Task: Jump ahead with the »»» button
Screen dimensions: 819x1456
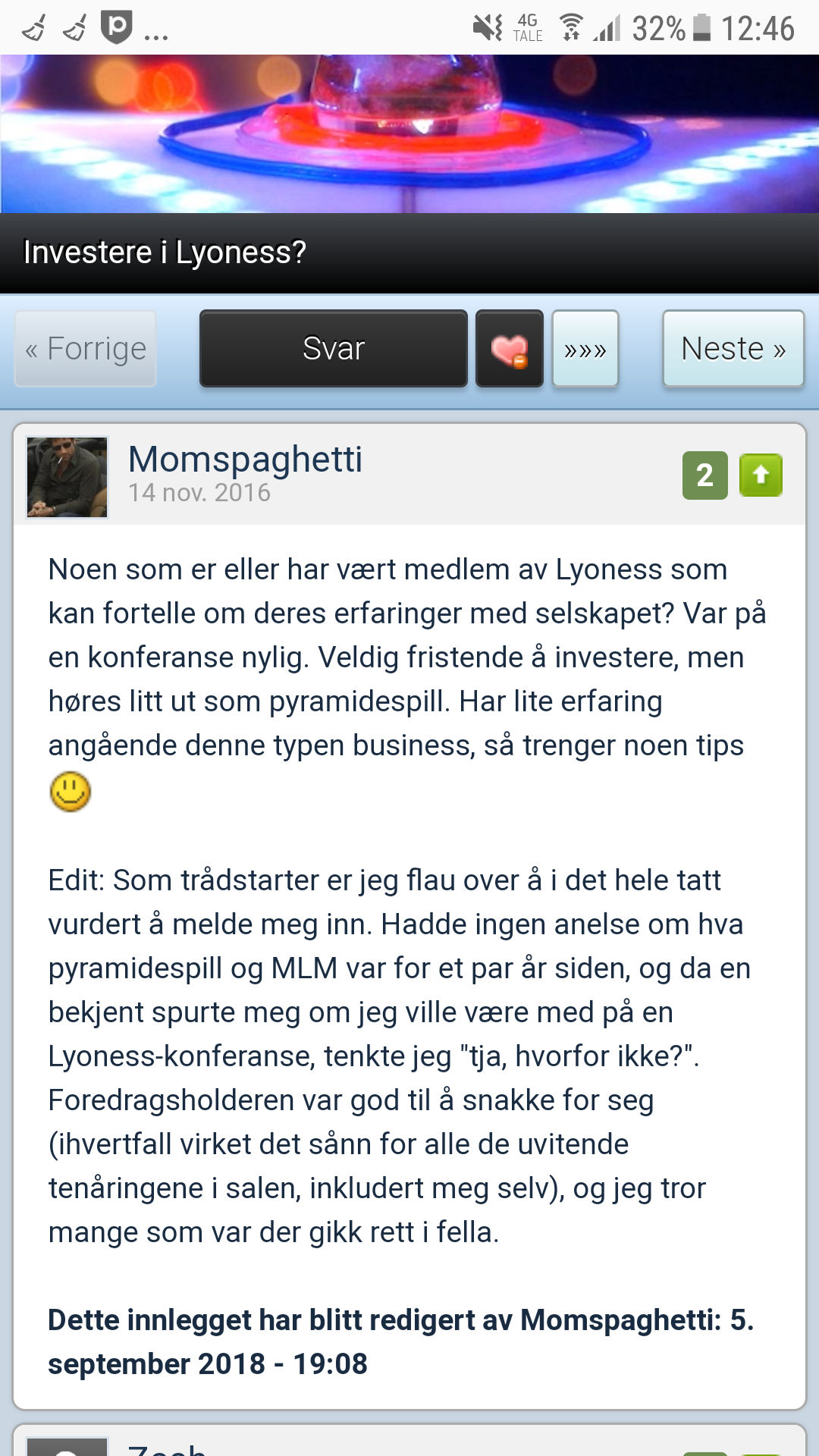Action: point(585,349)
